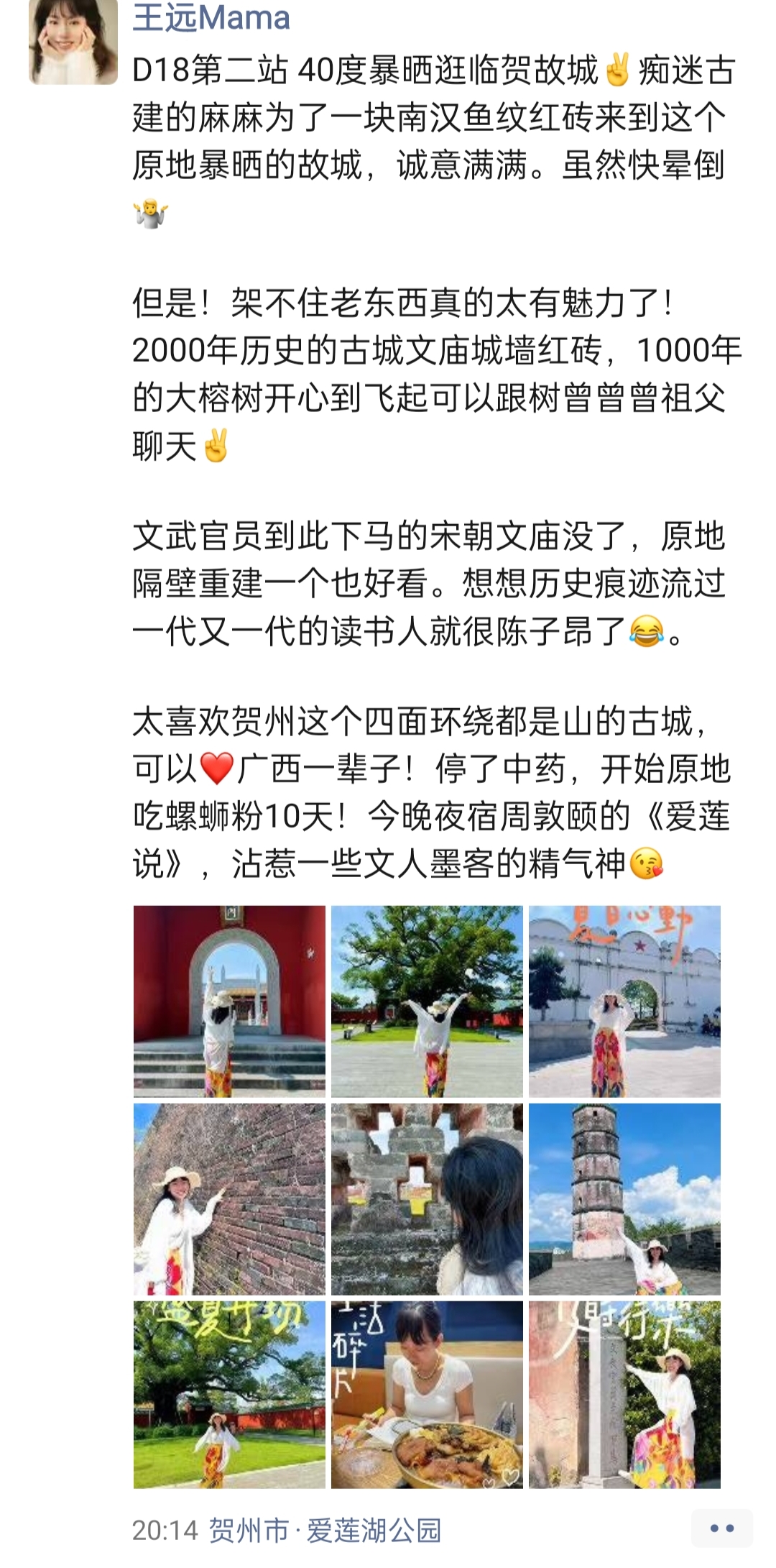This screenshot has width=776, height=1568.
Task: Open the like and comment menu button
Action: pos(721,1528)
